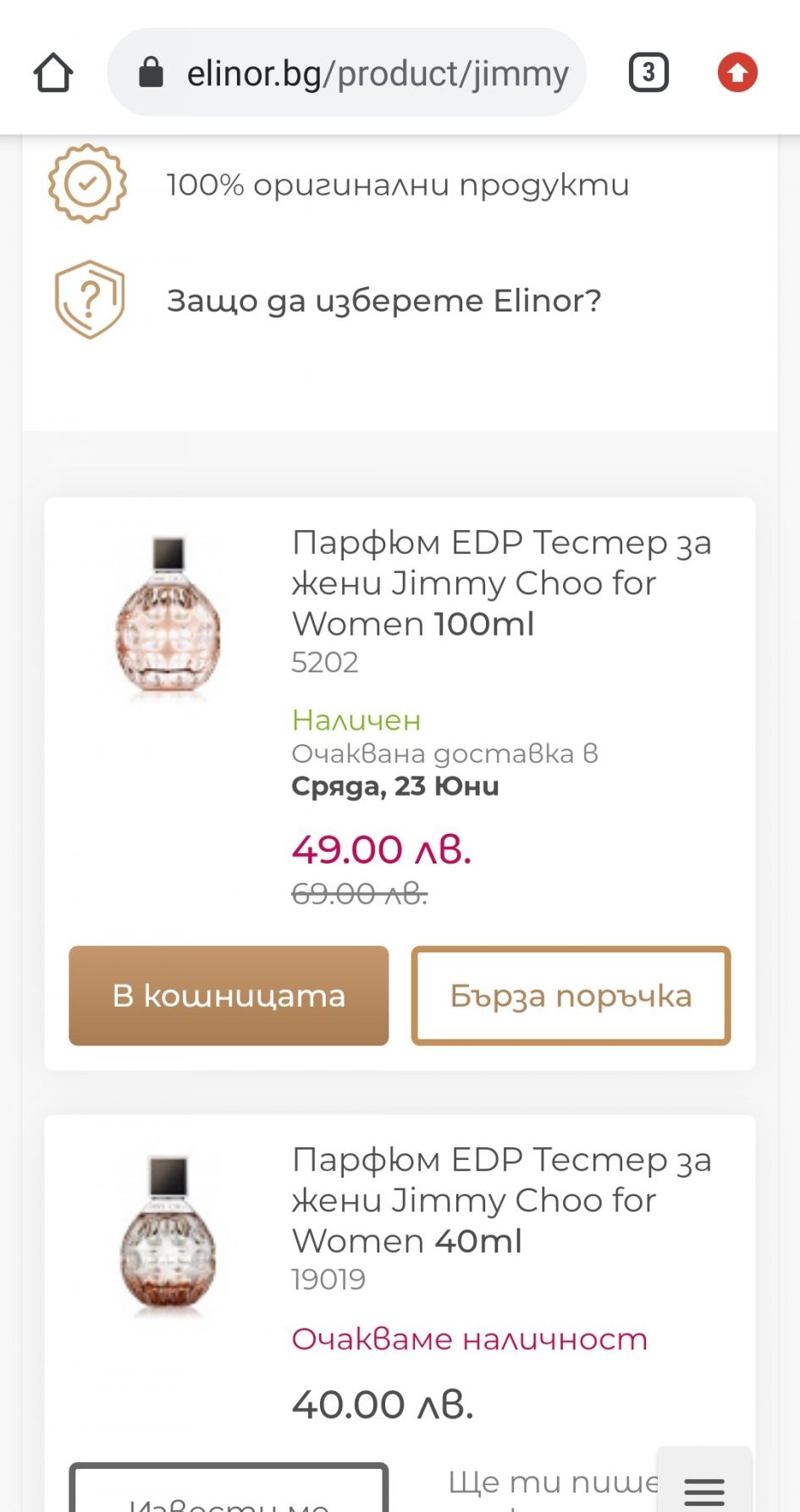Screen dimensions: 800x1512
Task: Open "Защо да изберете Elinor?" info
Action: pyautogui.click(x=383, y=301)
